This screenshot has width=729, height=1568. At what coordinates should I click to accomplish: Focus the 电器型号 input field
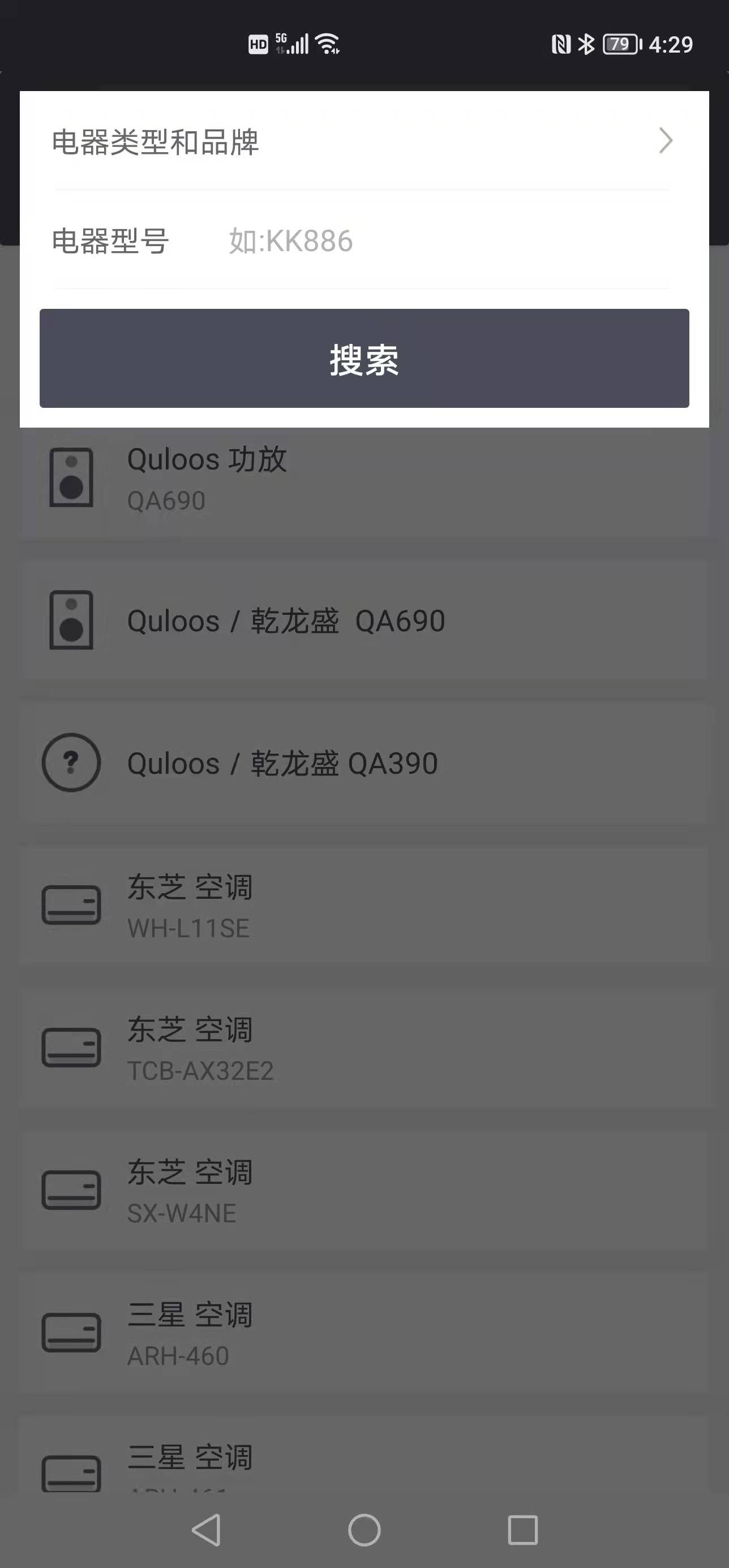[x=448, y=241]
